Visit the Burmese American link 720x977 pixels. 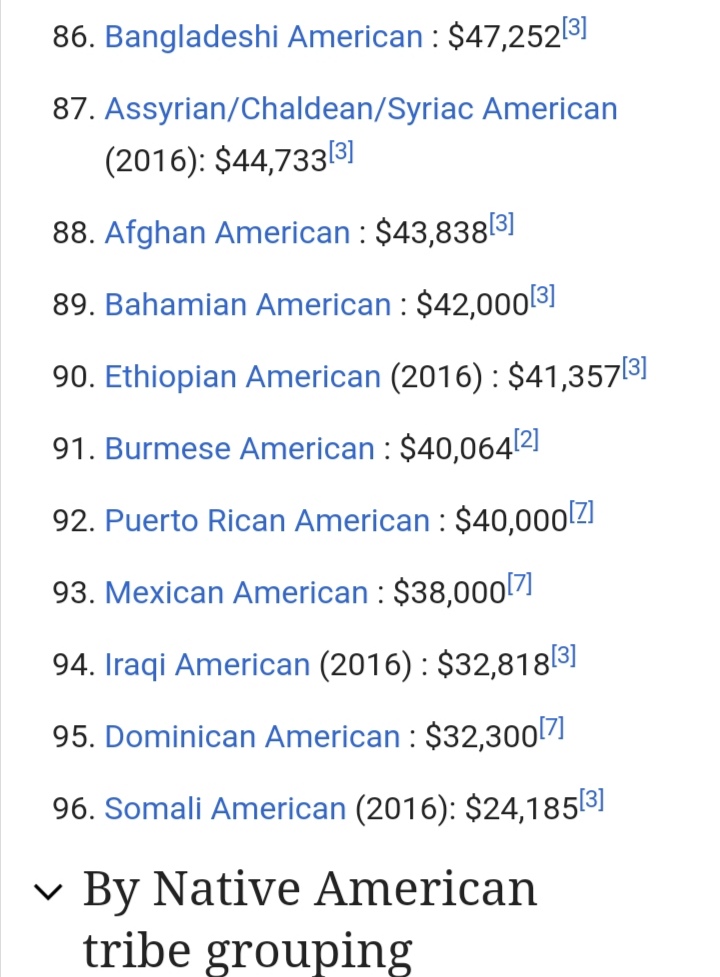coord(240,449)
